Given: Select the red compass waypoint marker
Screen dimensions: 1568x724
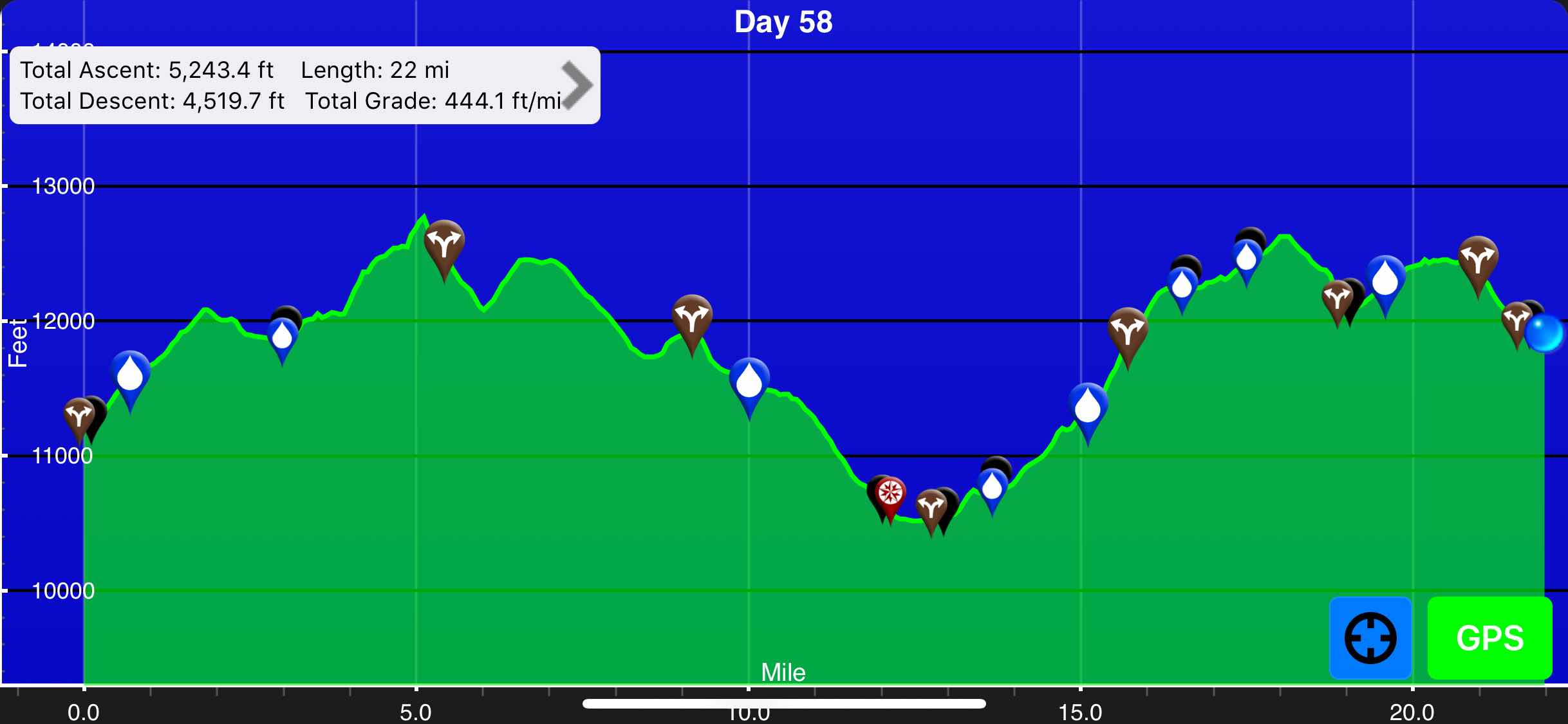Looking at the screenshot, I should (891, 494).
